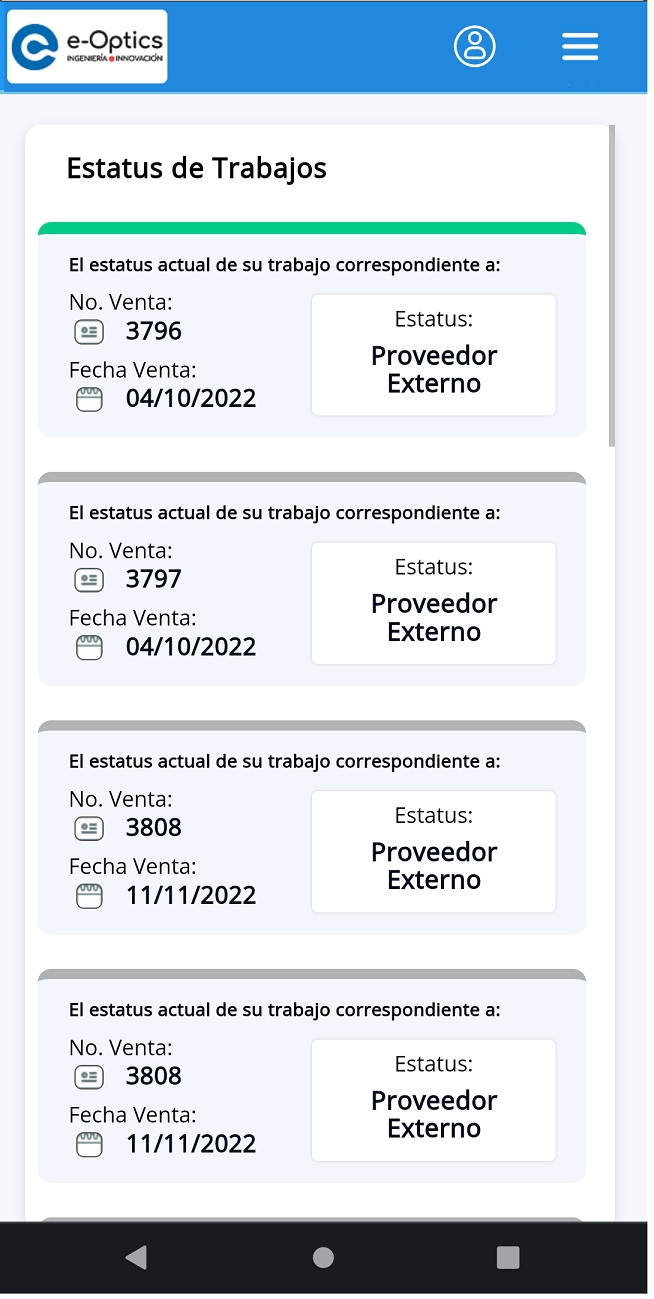Tap the e-Optics logo in header
Screen dimensions: 654x1299
(x=87, y=46)
